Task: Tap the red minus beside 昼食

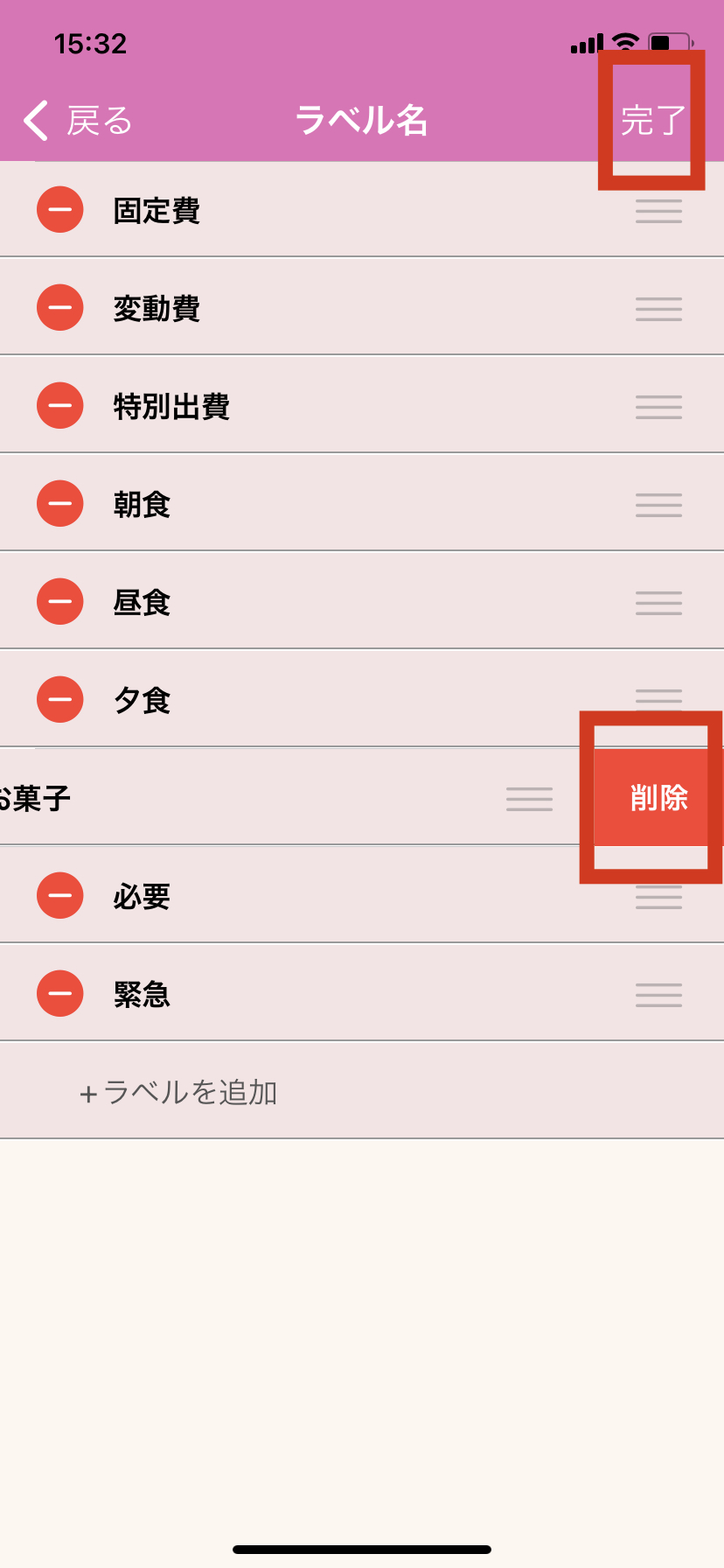Action: coord(59,602)
